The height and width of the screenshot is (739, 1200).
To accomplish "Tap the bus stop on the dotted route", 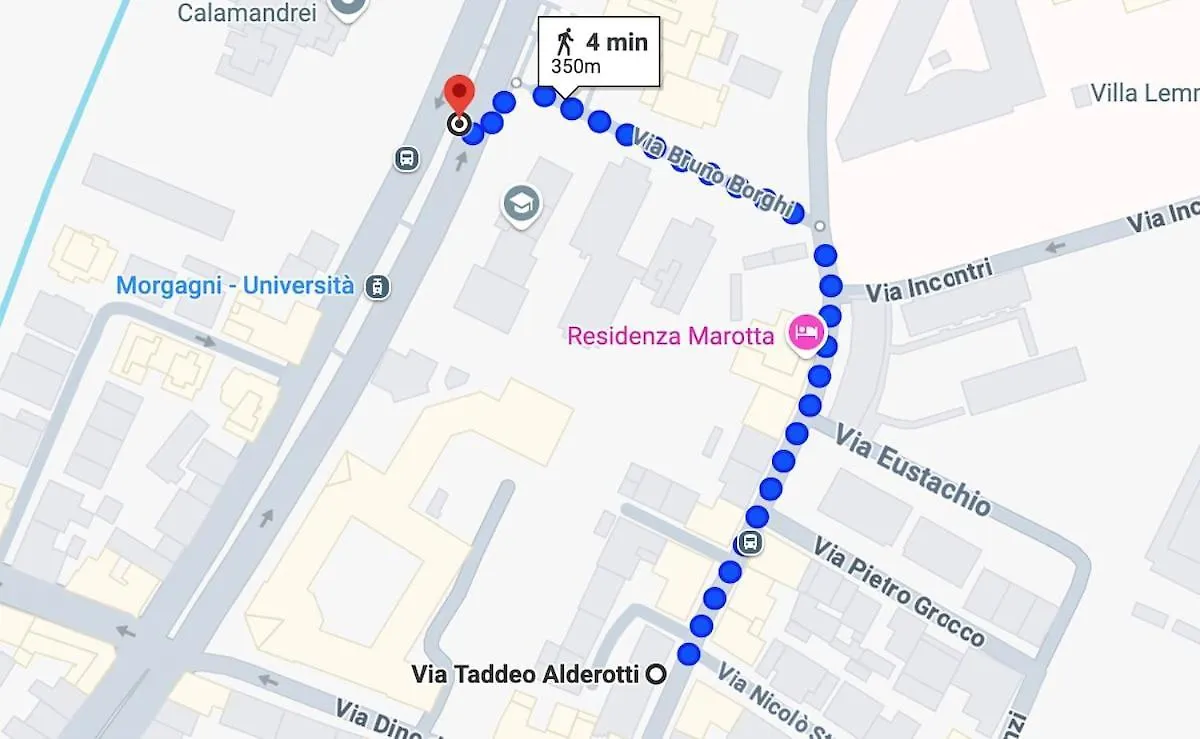I will point(748,544).
